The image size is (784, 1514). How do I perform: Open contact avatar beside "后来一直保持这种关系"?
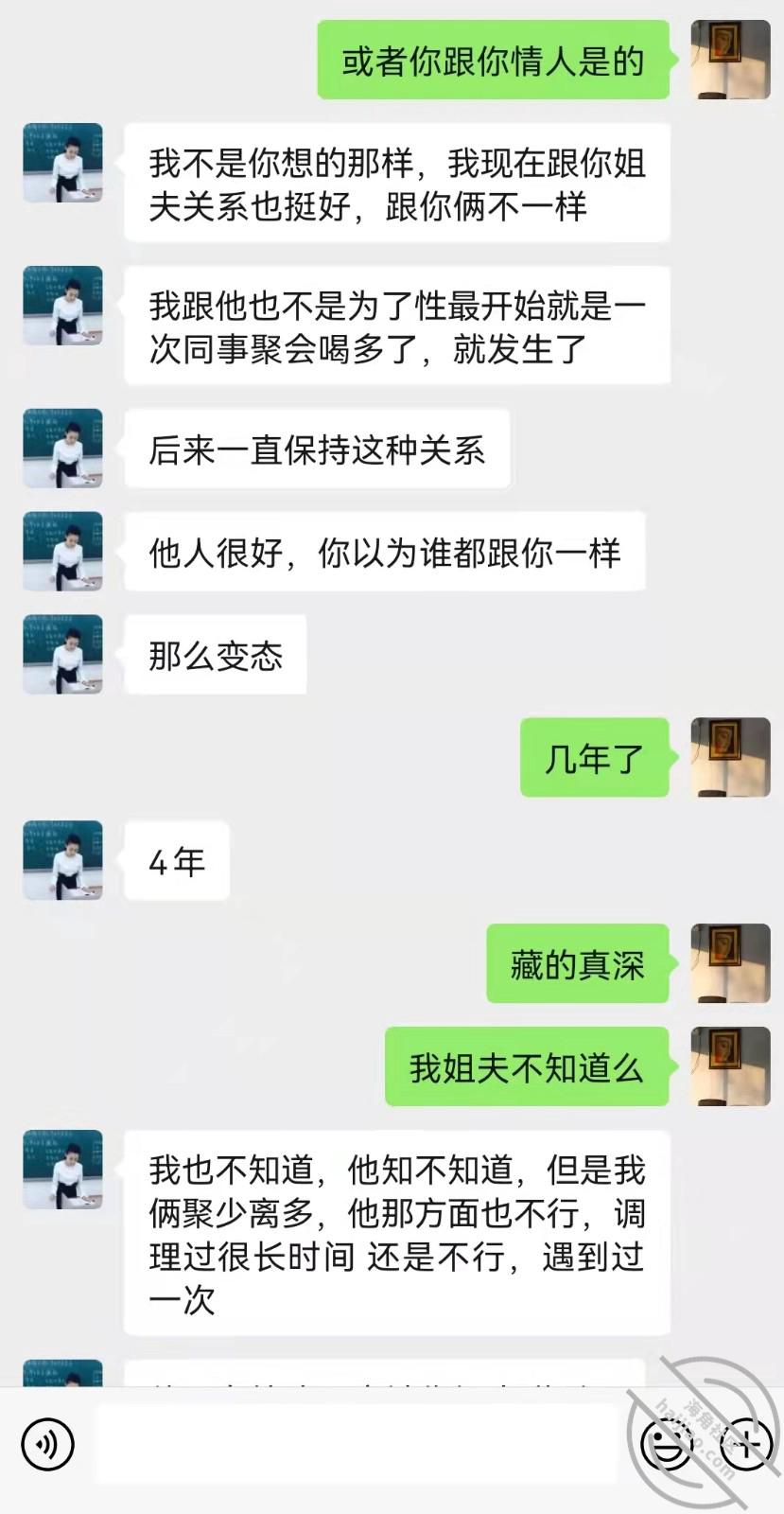pyautogui.click(x=62, y=449)
